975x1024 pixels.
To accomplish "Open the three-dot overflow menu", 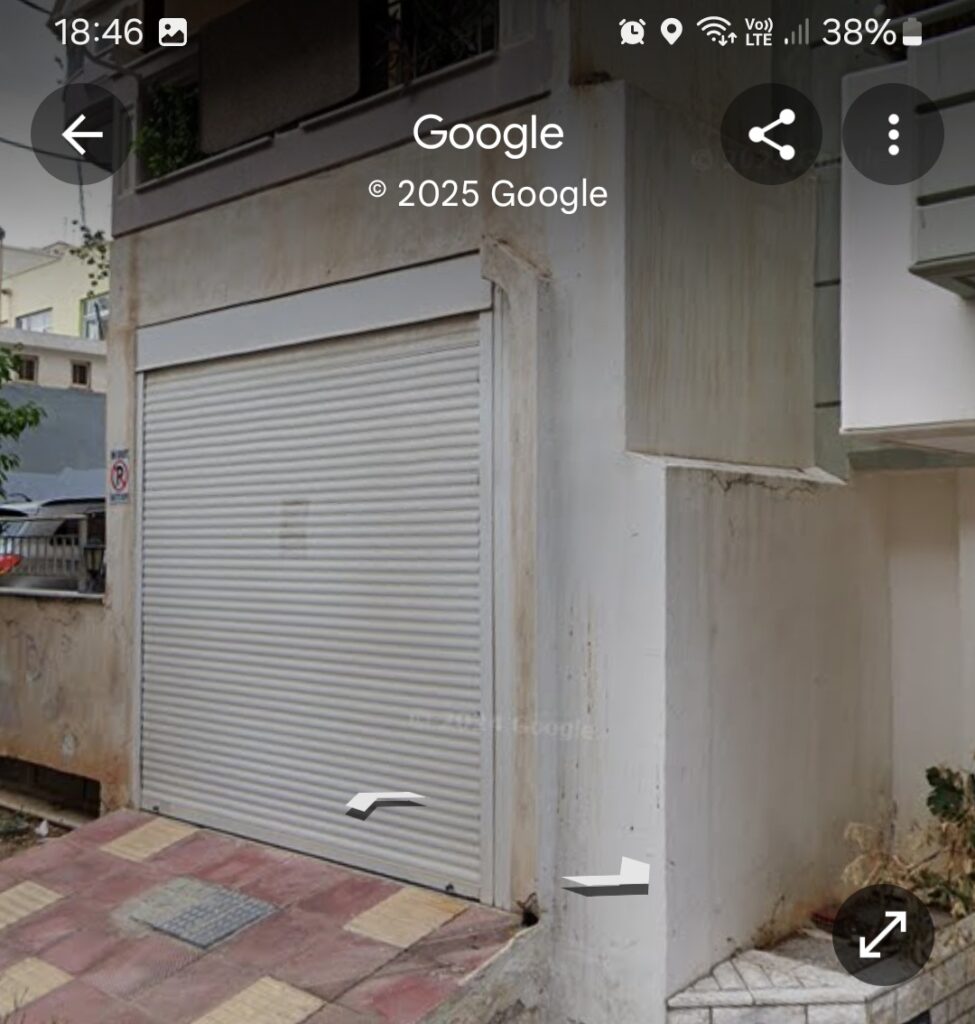I will coord(892,134).
